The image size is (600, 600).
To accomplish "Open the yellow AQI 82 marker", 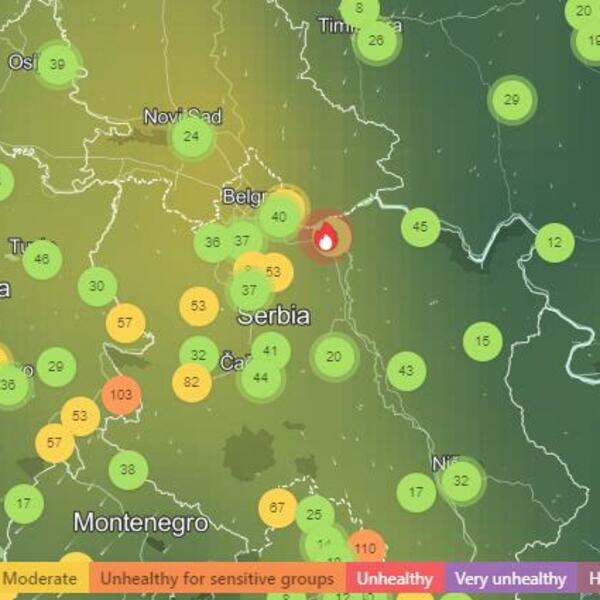I will click(x=191, y=382).
